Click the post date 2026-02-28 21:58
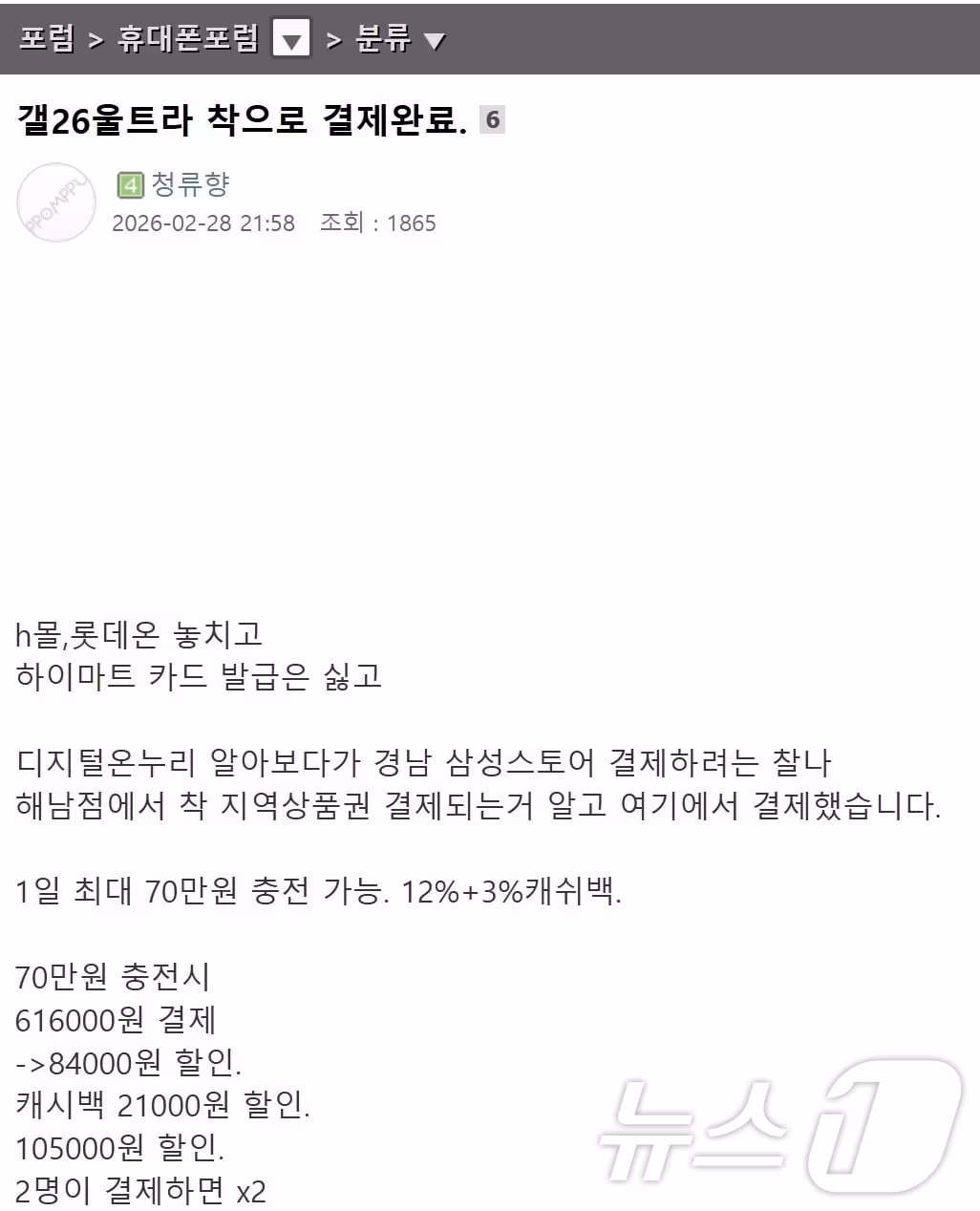 (205, 226)
